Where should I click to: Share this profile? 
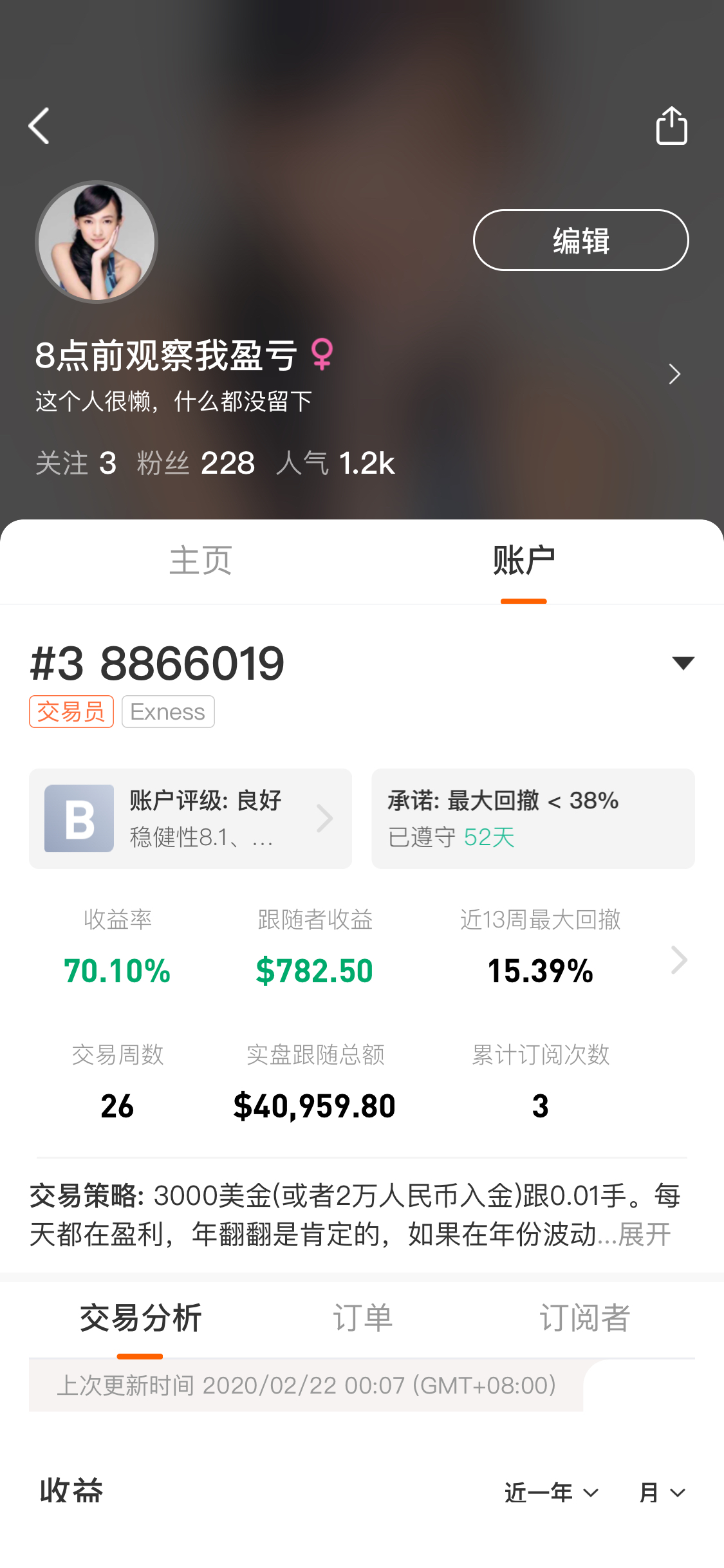671,126
